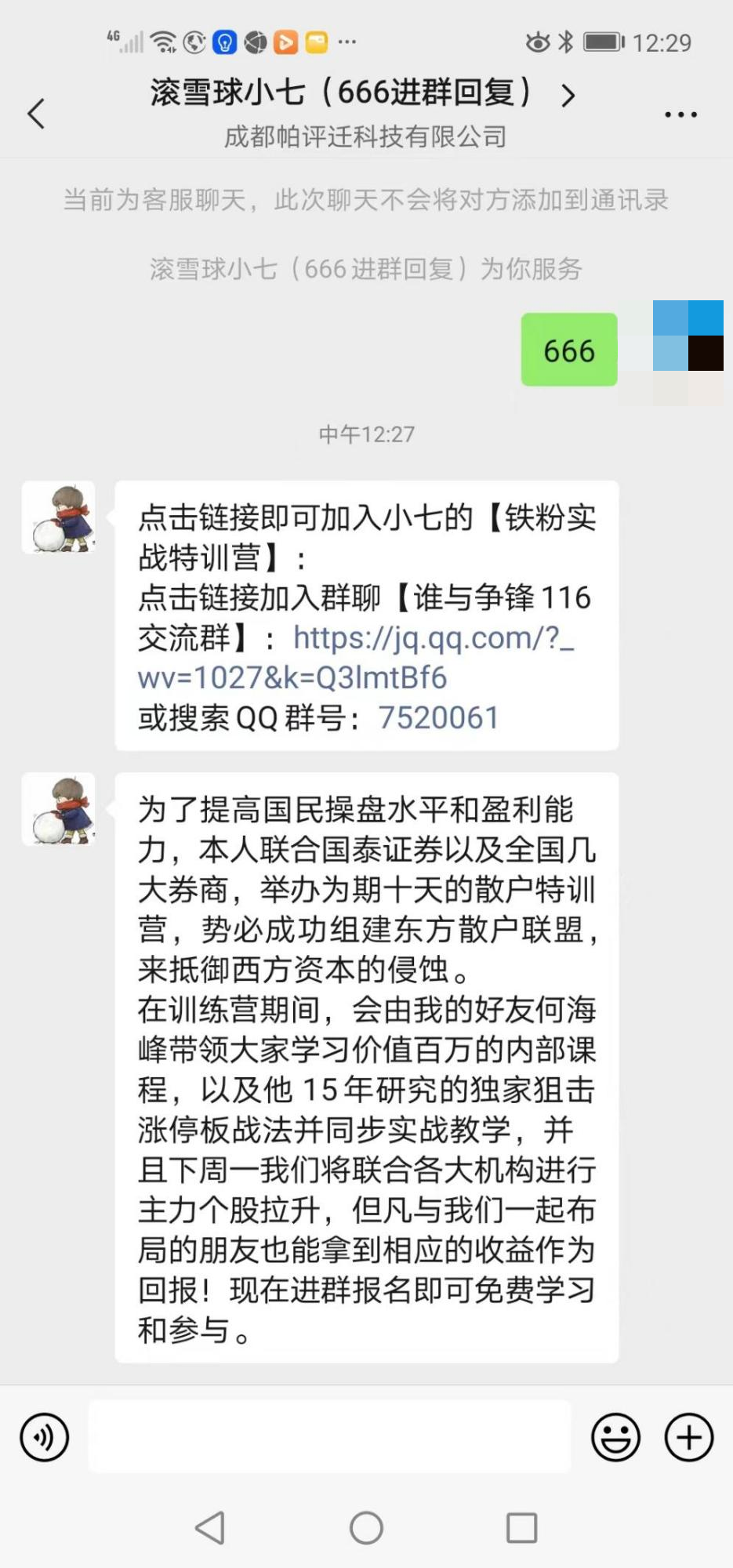Open the emoji picker
This screenshot has height=1568, width=733.
pos(615,1437)
